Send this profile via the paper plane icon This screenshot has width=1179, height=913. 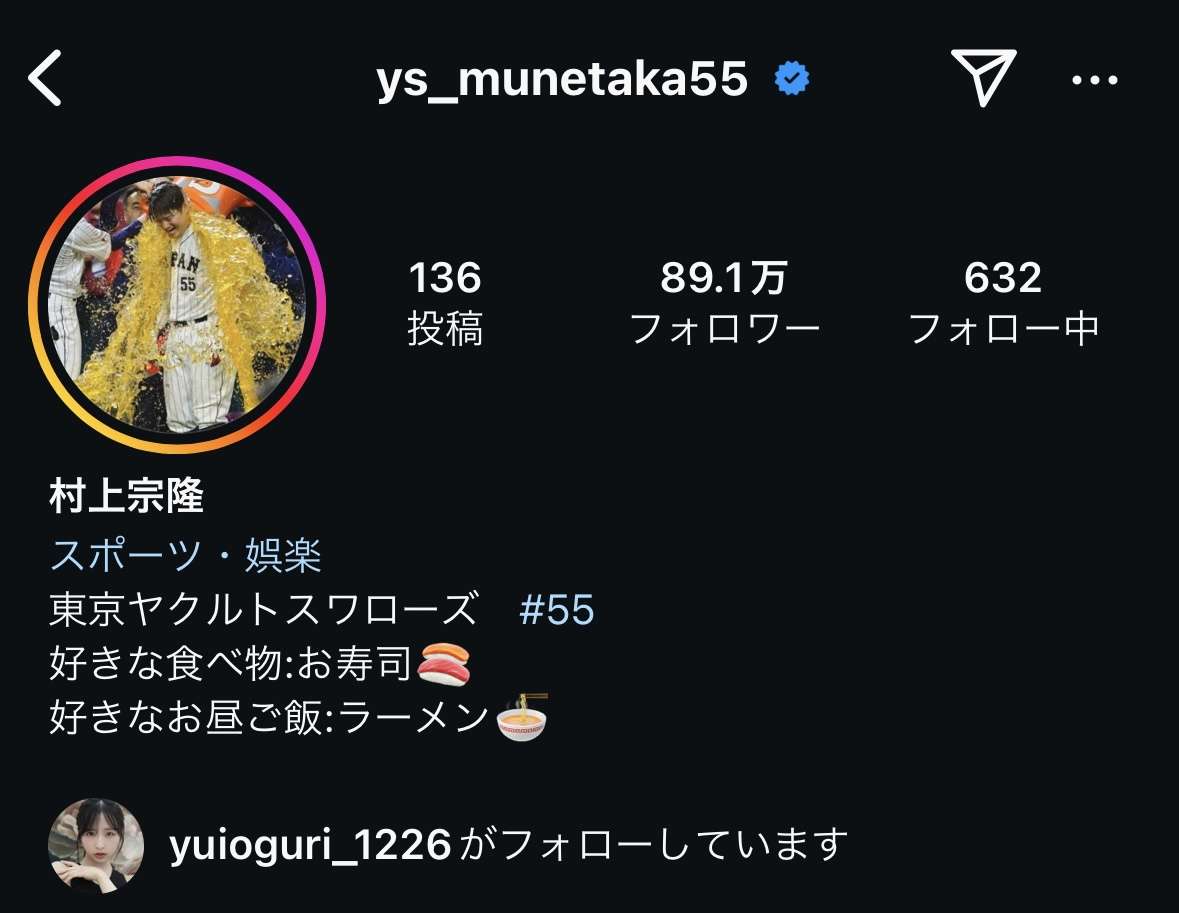pyautogui.click(x=983, y=78)
